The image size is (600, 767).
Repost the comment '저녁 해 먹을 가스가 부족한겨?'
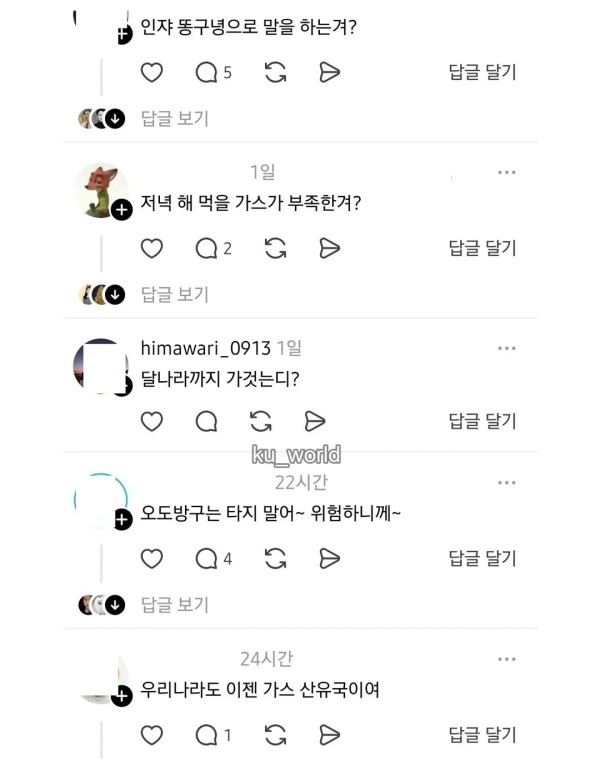point(276,248)
